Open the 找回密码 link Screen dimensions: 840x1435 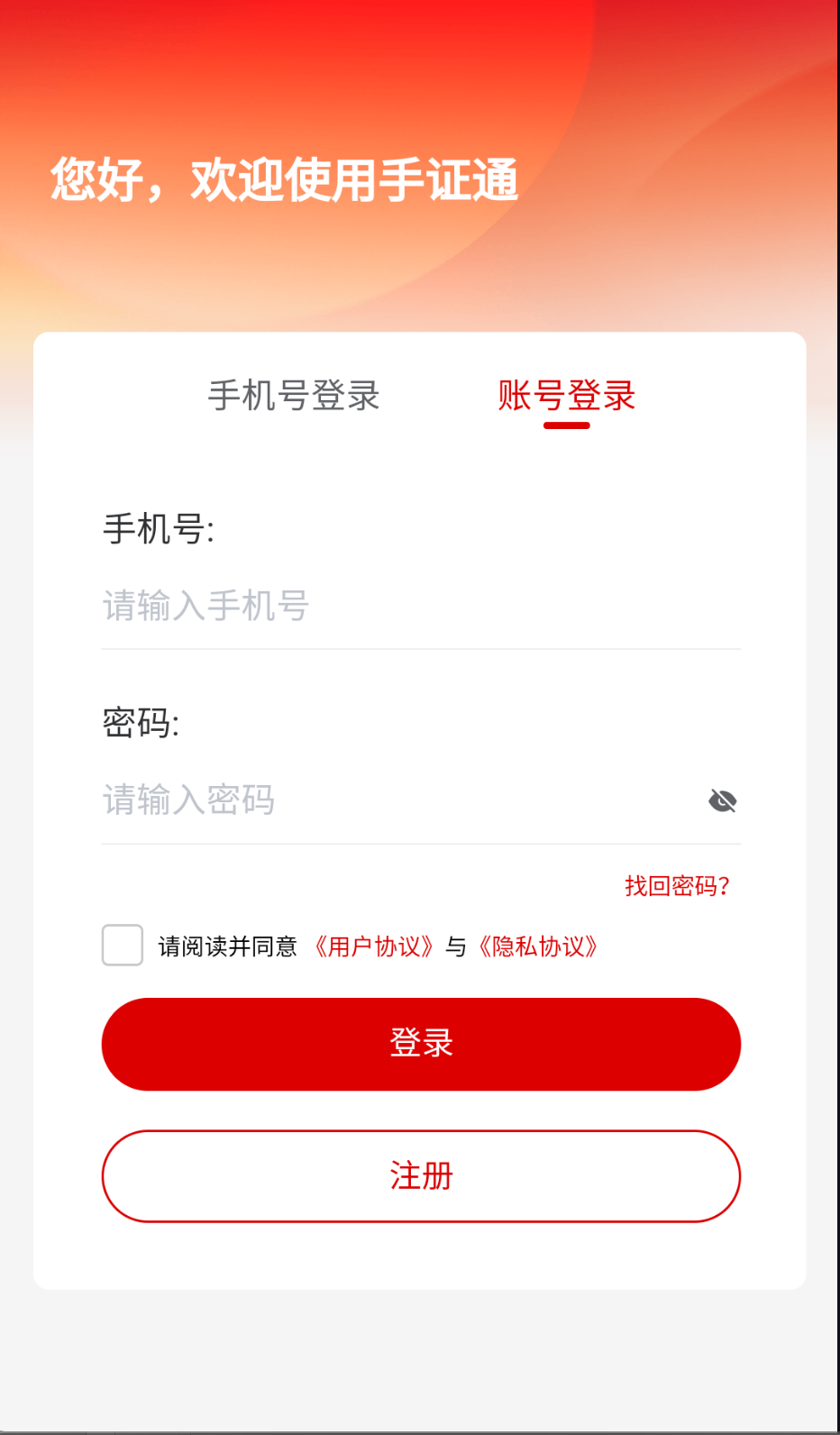click(678, 887)
